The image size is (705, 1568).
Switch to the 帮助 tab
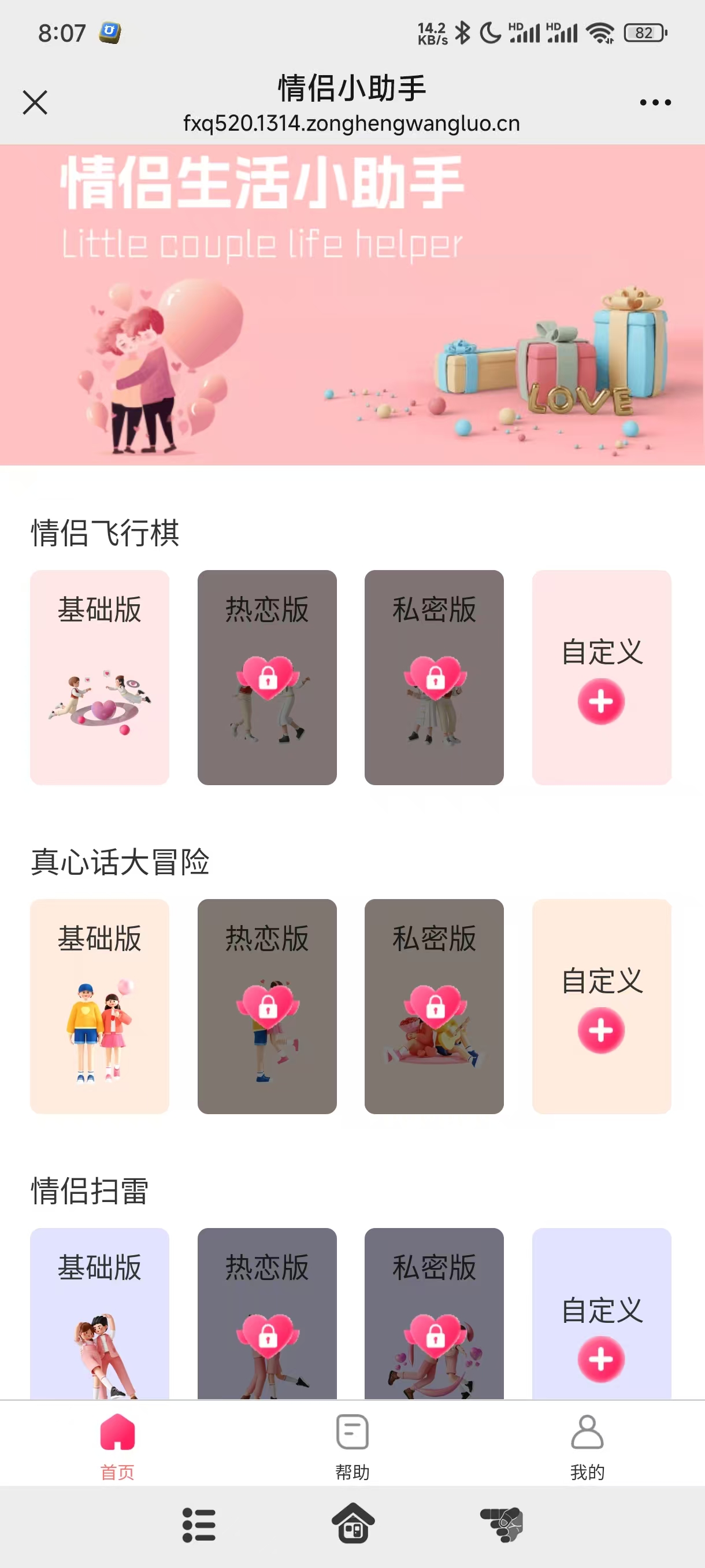352,1445
